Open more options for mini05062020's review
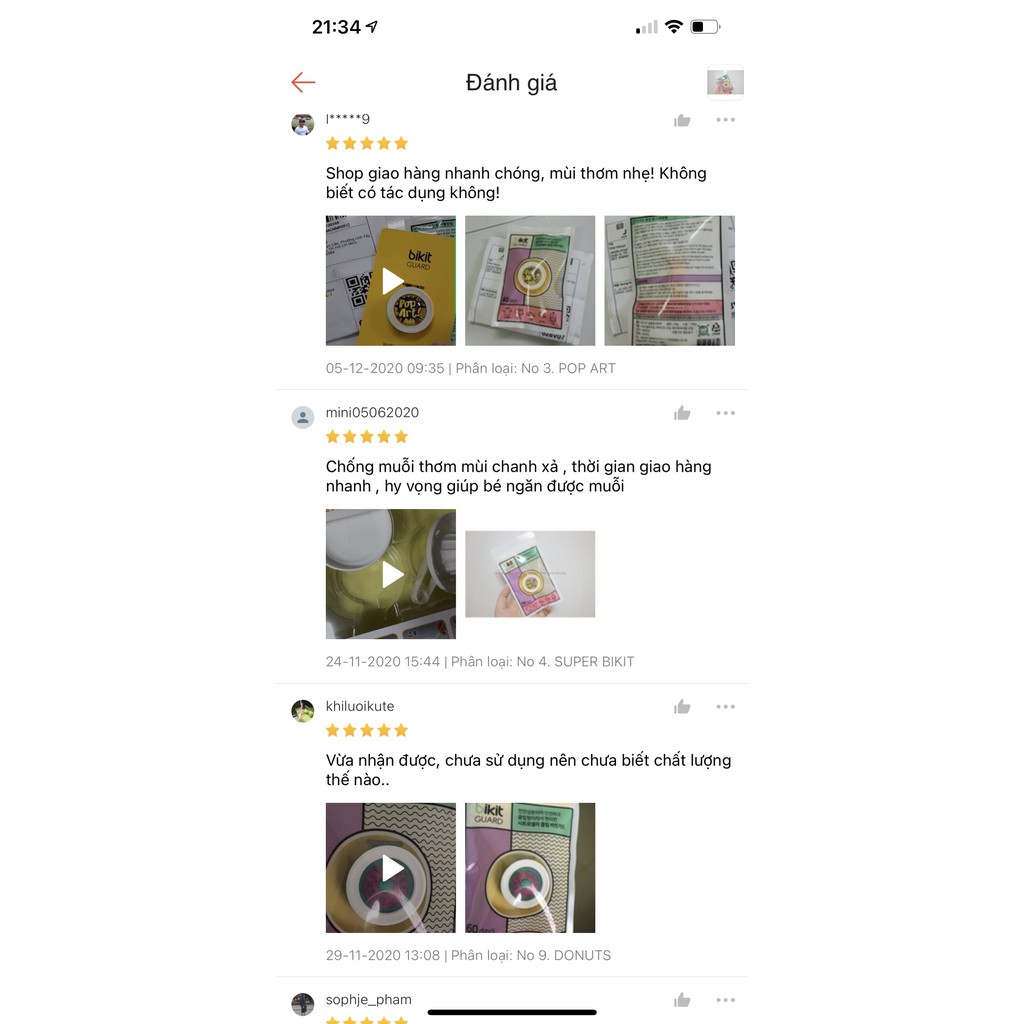This screenshot has height=1024, width=1024. coord(725,413)
